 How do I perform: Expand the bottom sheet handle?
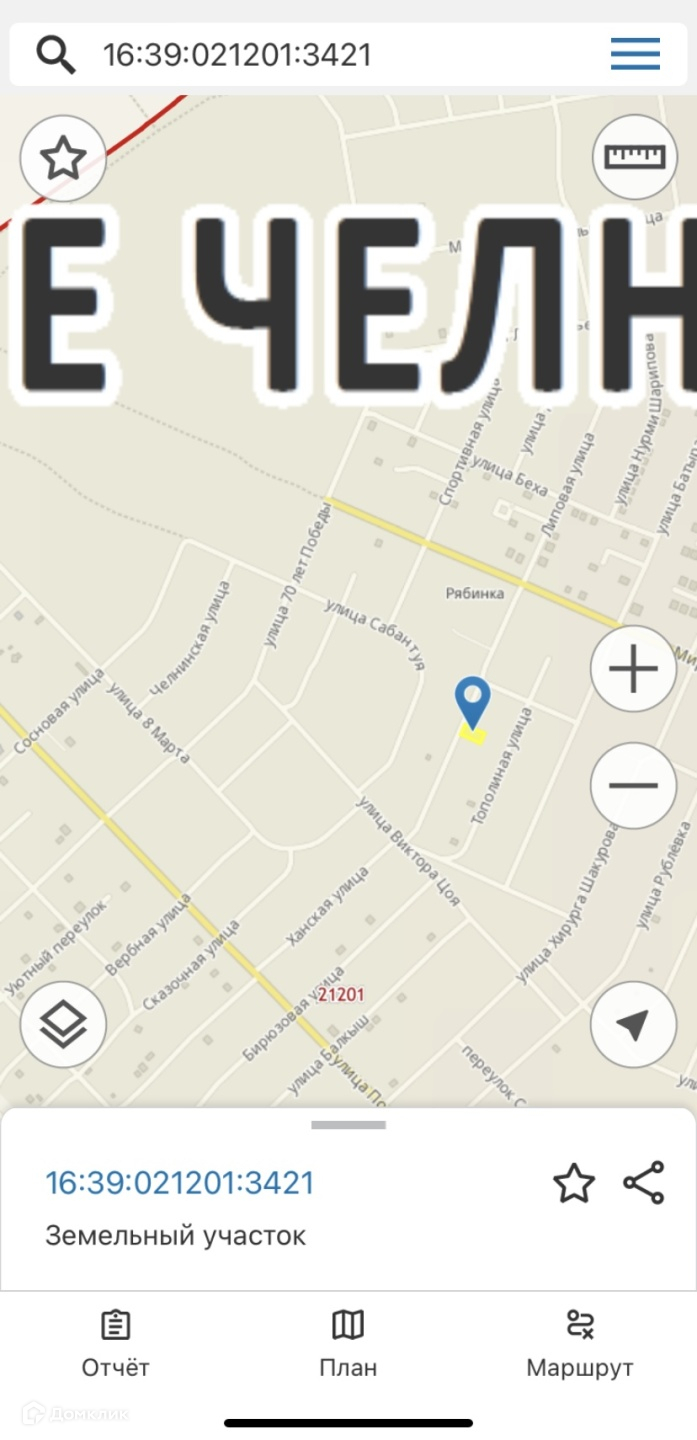tap(348, 1125)
